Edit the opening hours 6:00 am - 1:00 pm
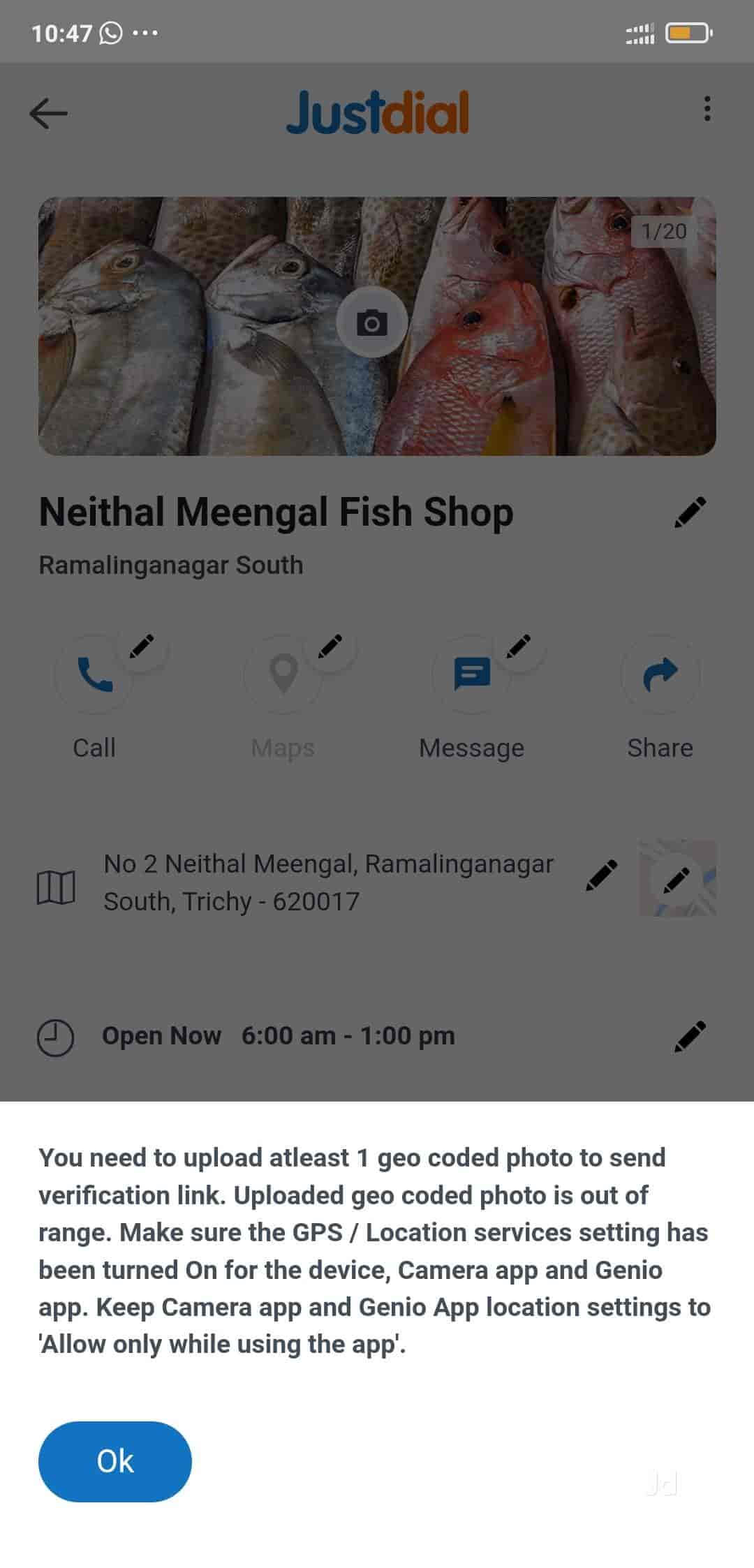Viewport: 754px width, 1568px height. [x=690, y=1036]
